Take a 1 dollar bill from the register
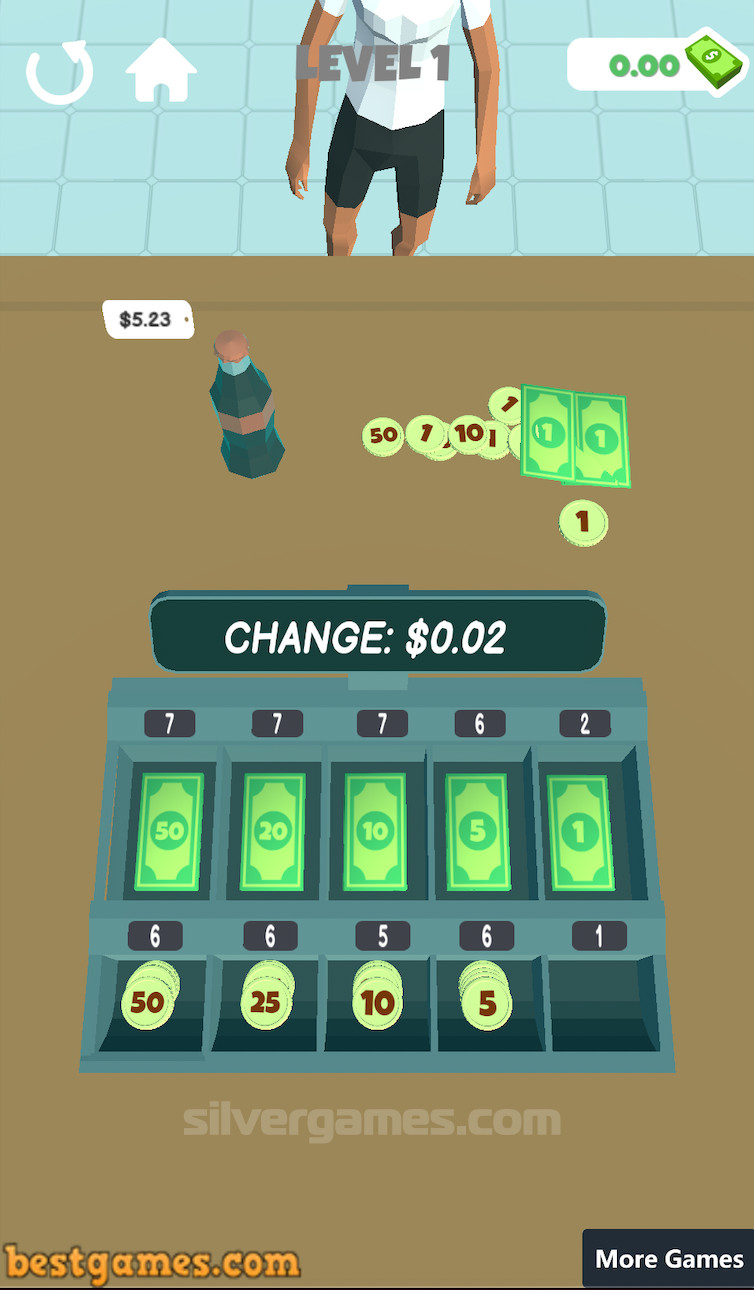The height and width of the screenshot is (1290, 754). point(580,832)
